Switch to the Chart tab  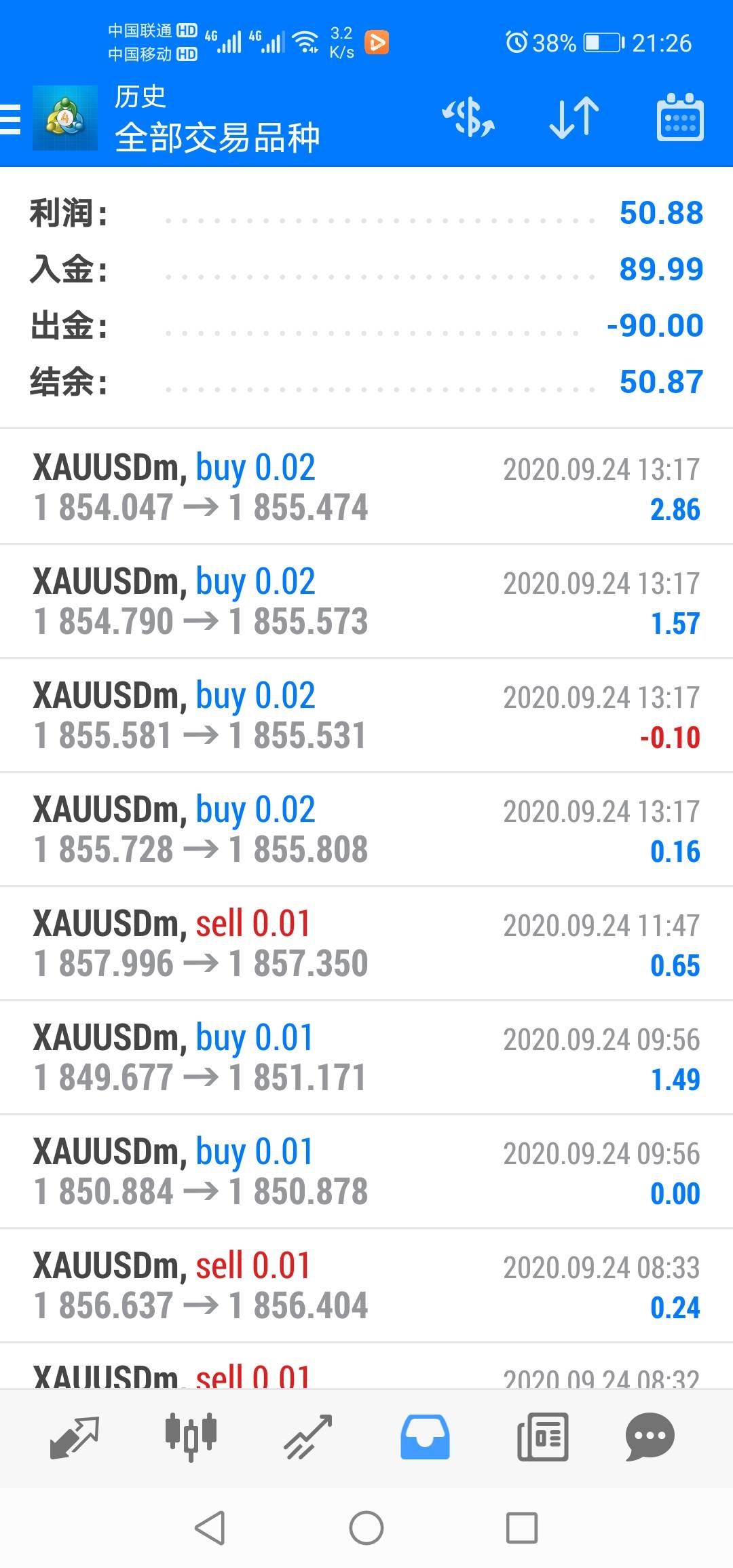click(x=191, y=1436)
